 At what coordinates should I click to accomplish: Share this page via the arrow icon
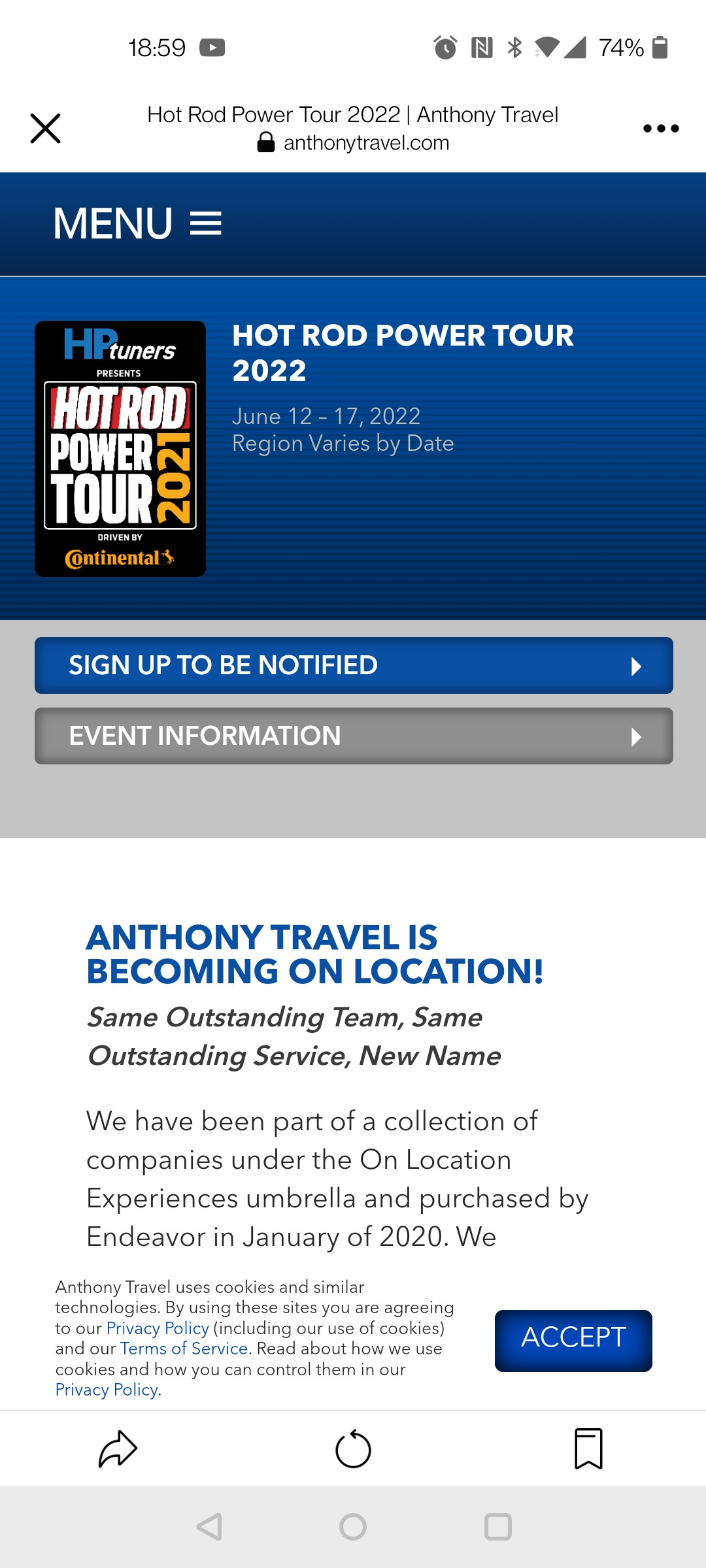coord(118,1448)
